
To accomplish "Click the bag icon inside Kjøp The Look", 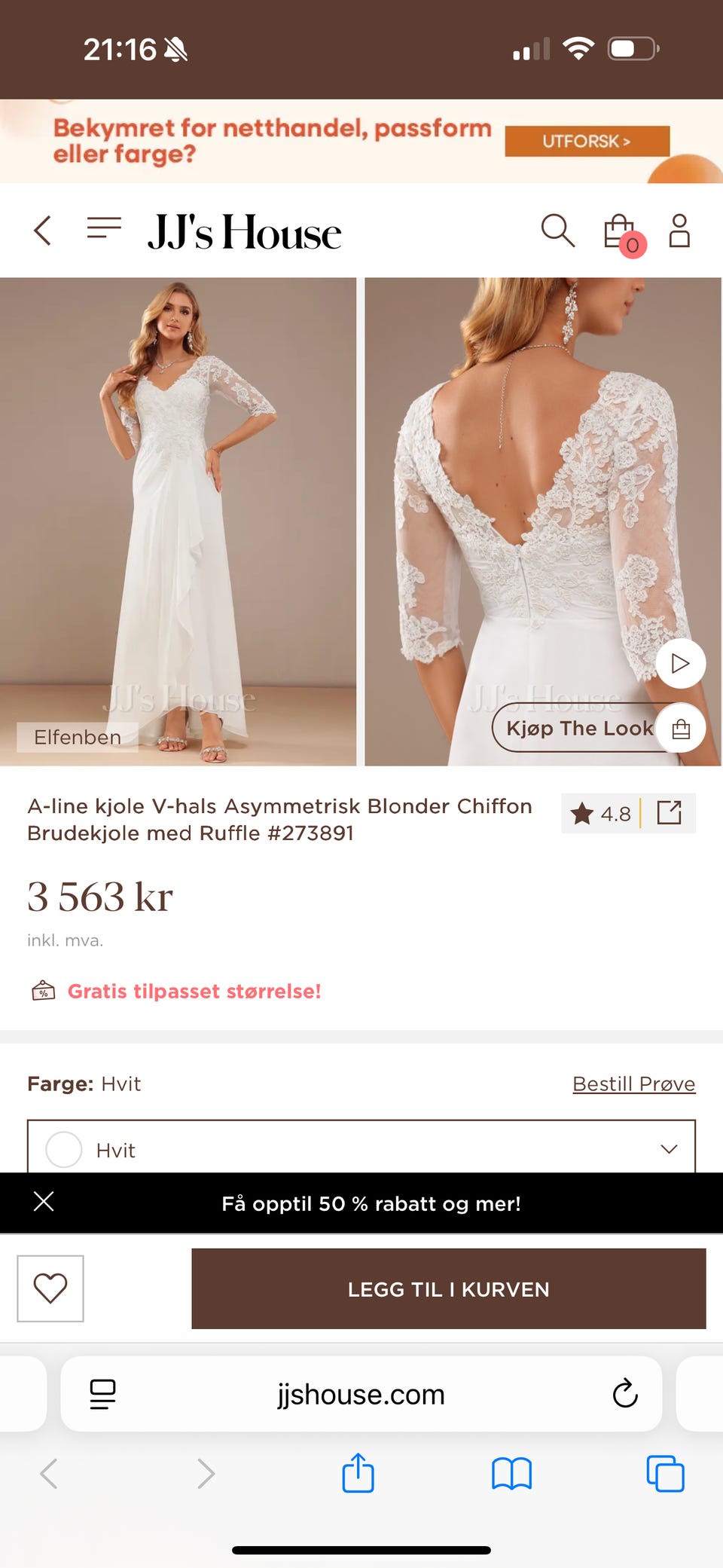I will (x=680, y=728).
